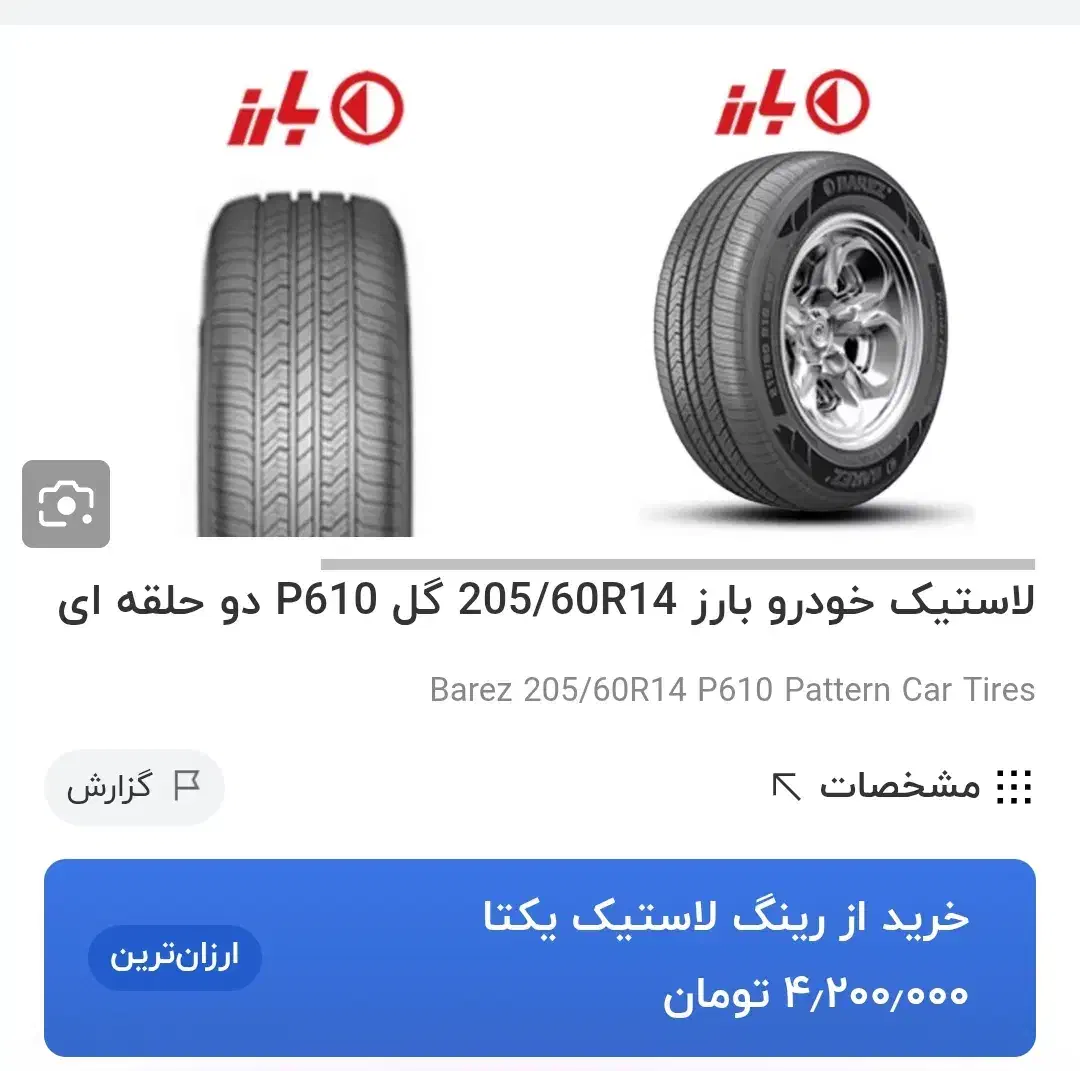This screenshot has width=1080, height=1071.
Task: Tap the گزارش report chip
Action: click(x=134, y=787)
